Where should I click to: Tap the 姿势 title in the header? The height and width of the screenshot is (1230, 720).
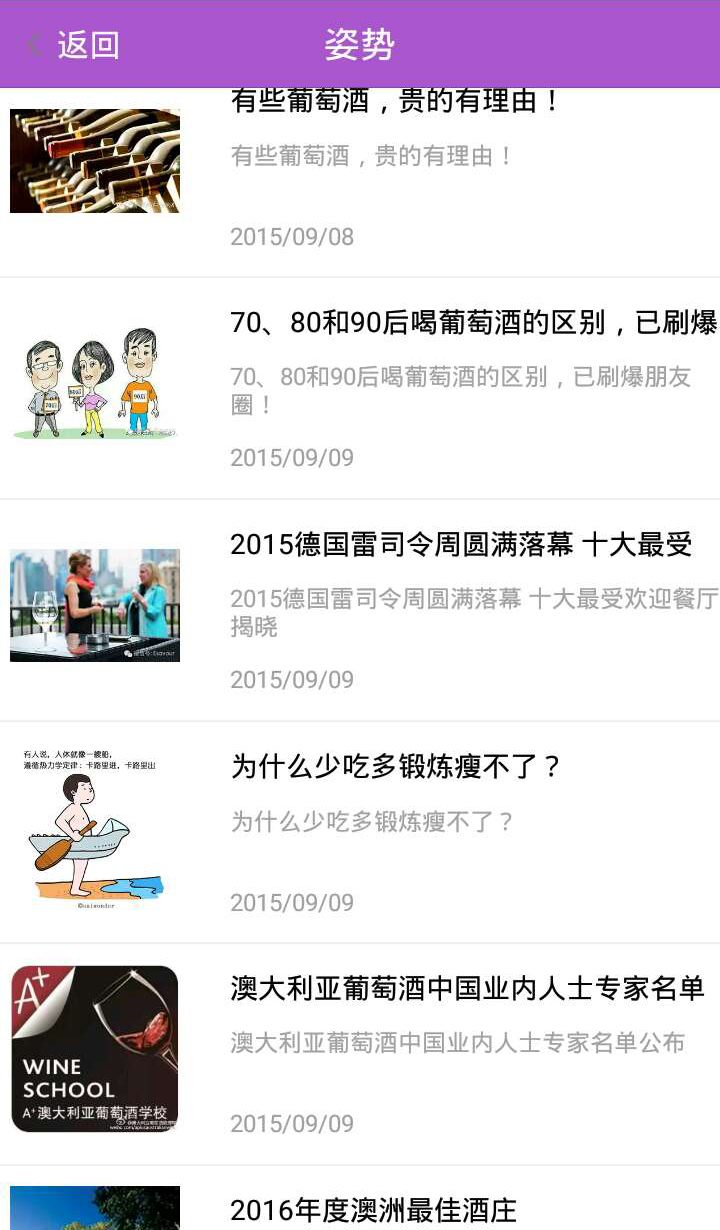(x=358, y=44)
